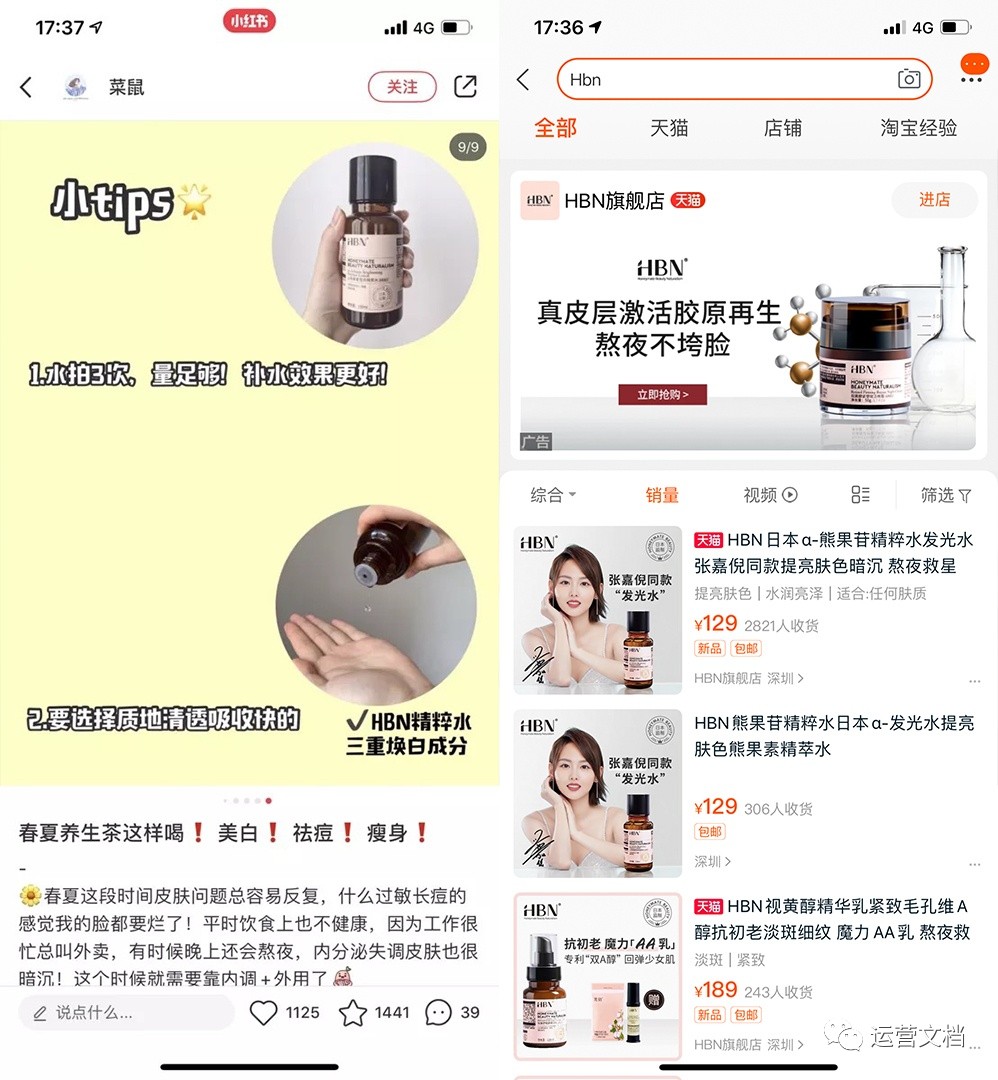Toggle the list/grid layout icon

pos(860,495)
